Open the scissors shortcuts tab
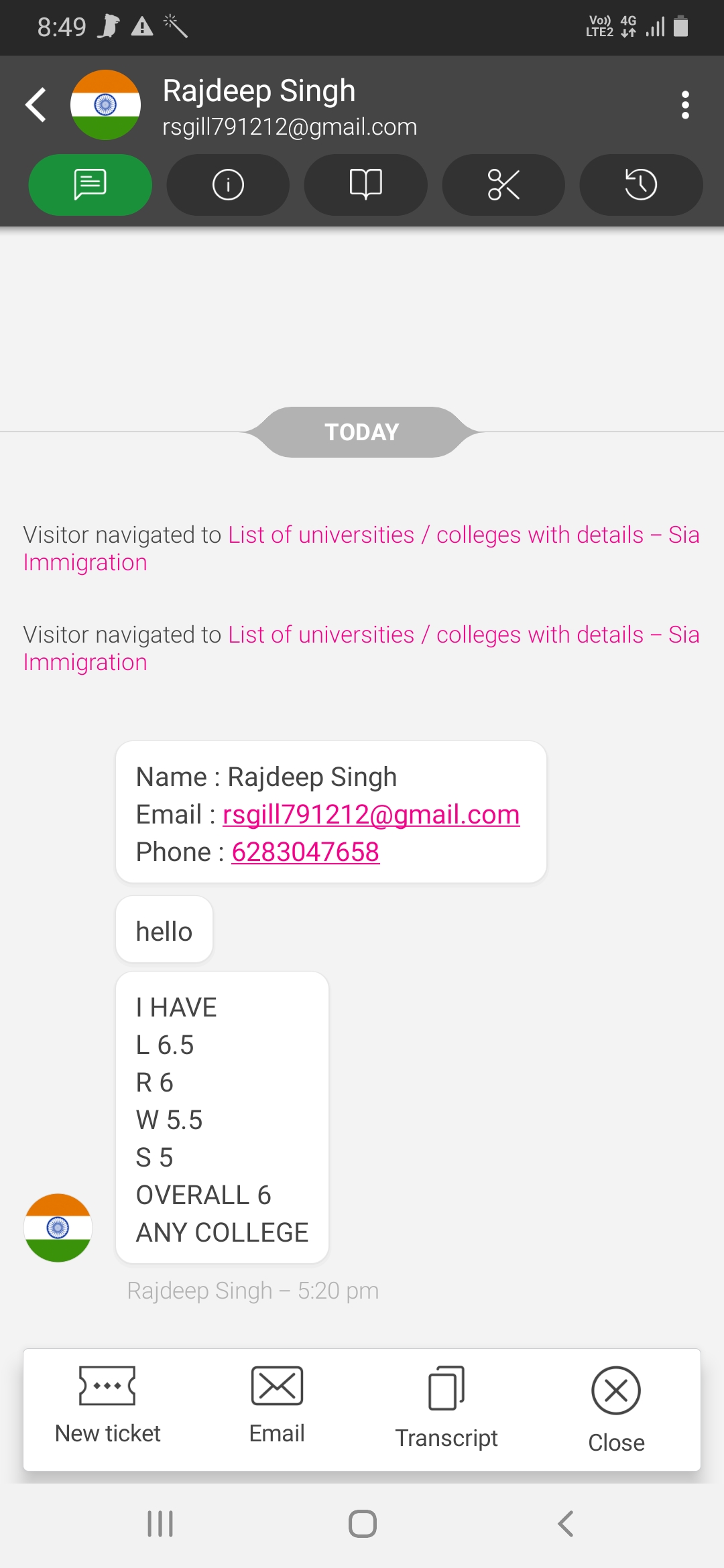 pos(503,185)
